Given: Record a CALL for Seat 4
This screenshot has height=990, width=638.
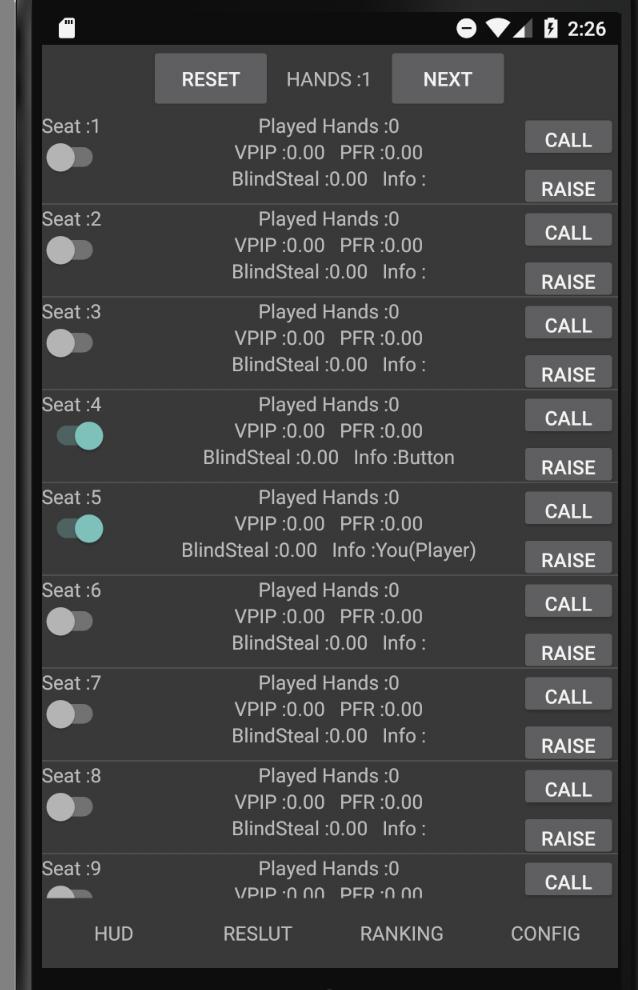Looking at the screenshot, I should [x=568, y=418].
